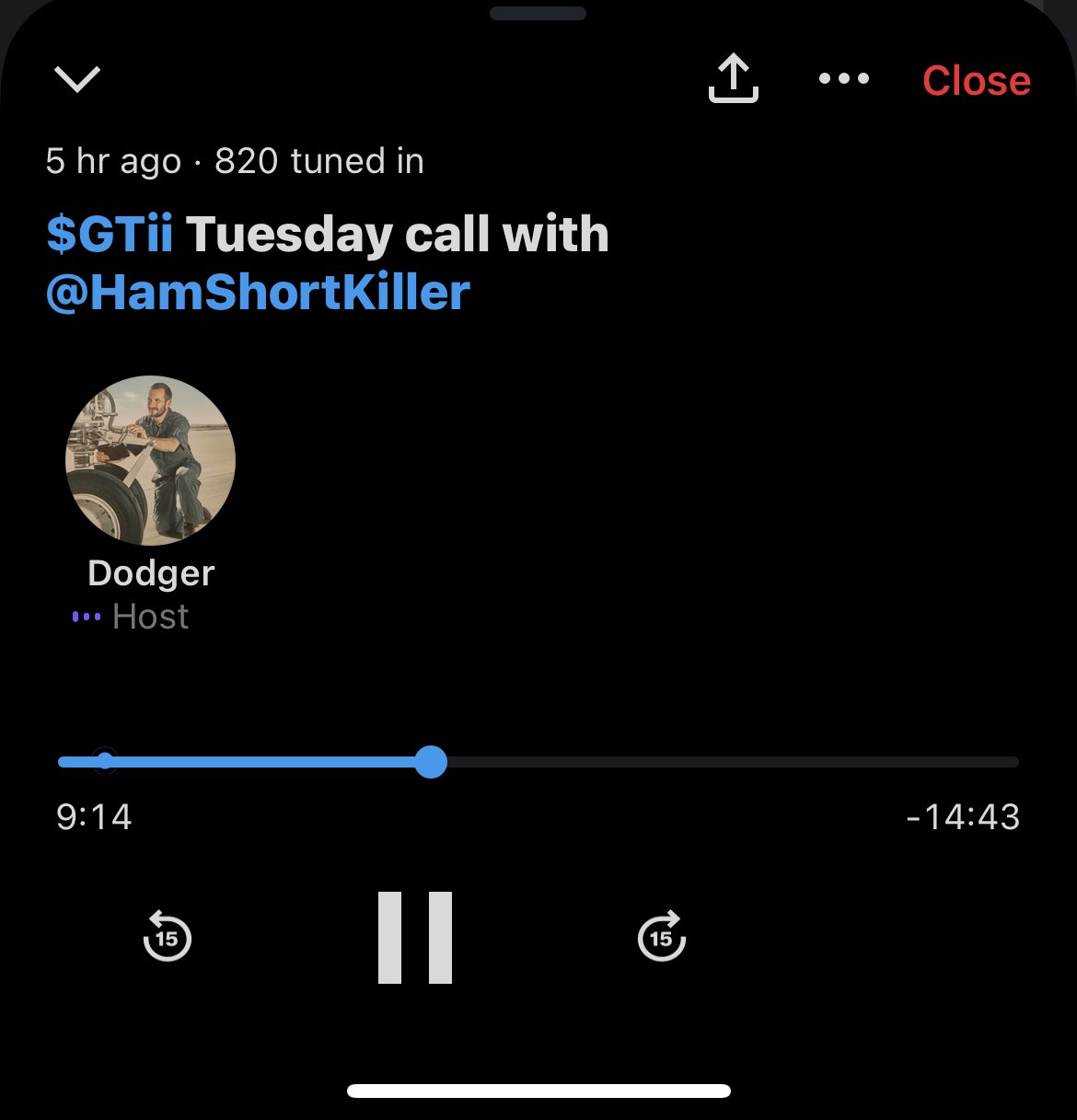Collapse the player with the down chevron
The width and height of the screenshot is (1077, 1120).
coord(77,79)
